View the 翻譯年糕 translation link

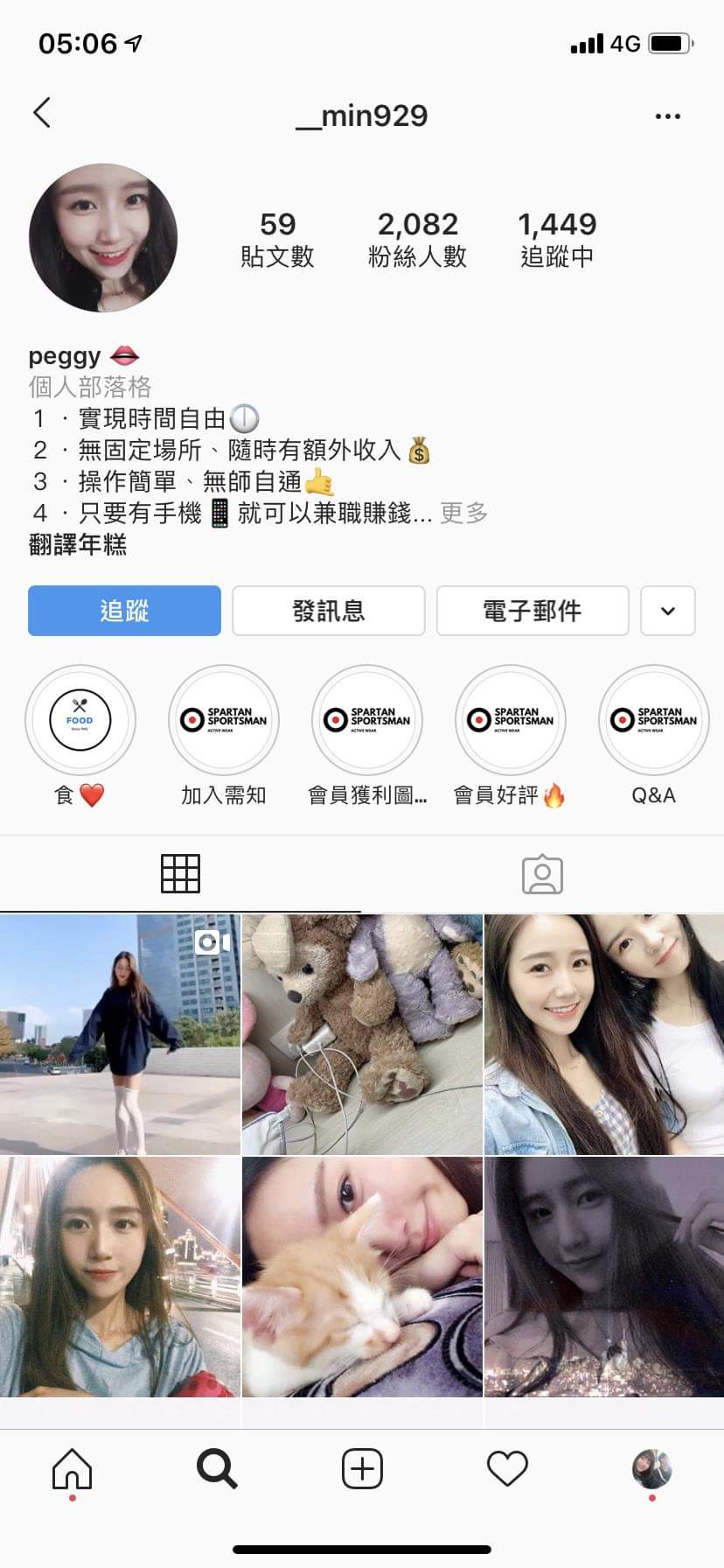point(78,544)
